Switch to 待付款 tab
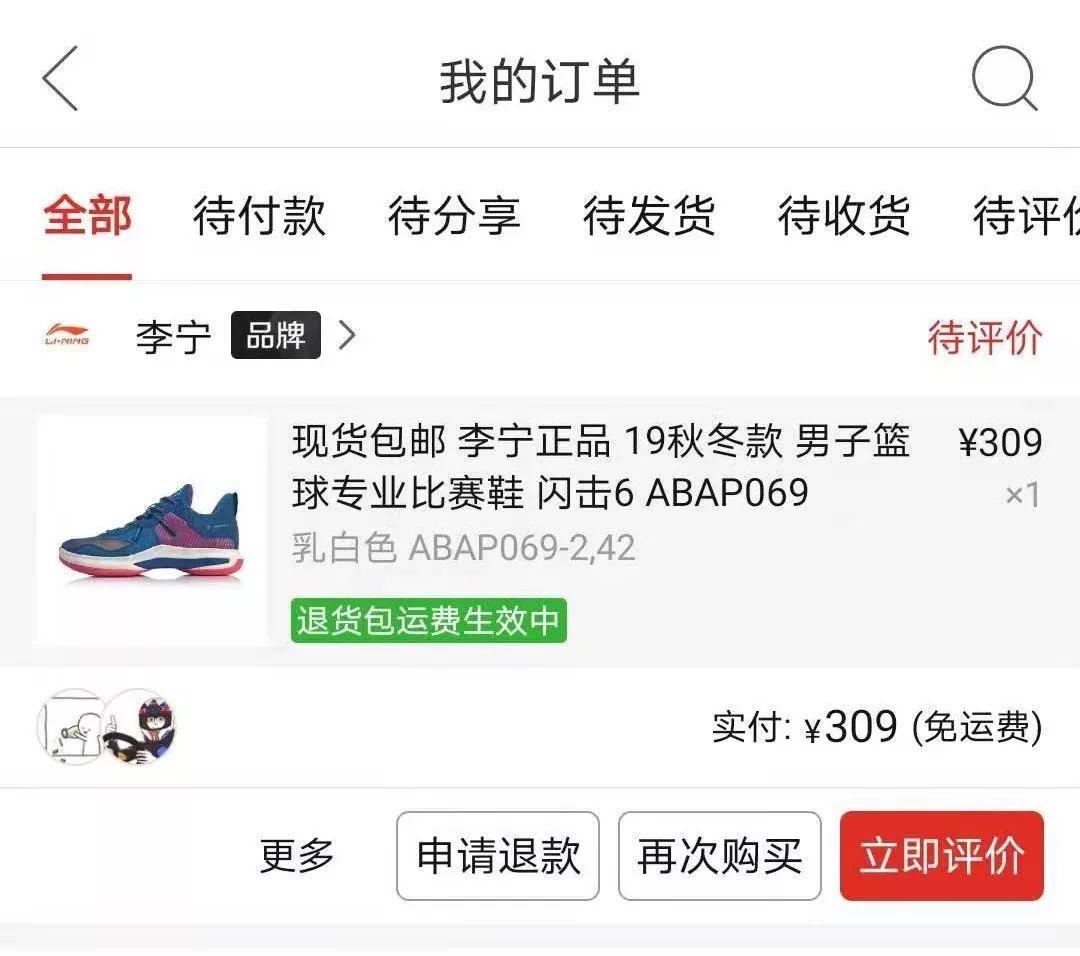 pos(259,216)
